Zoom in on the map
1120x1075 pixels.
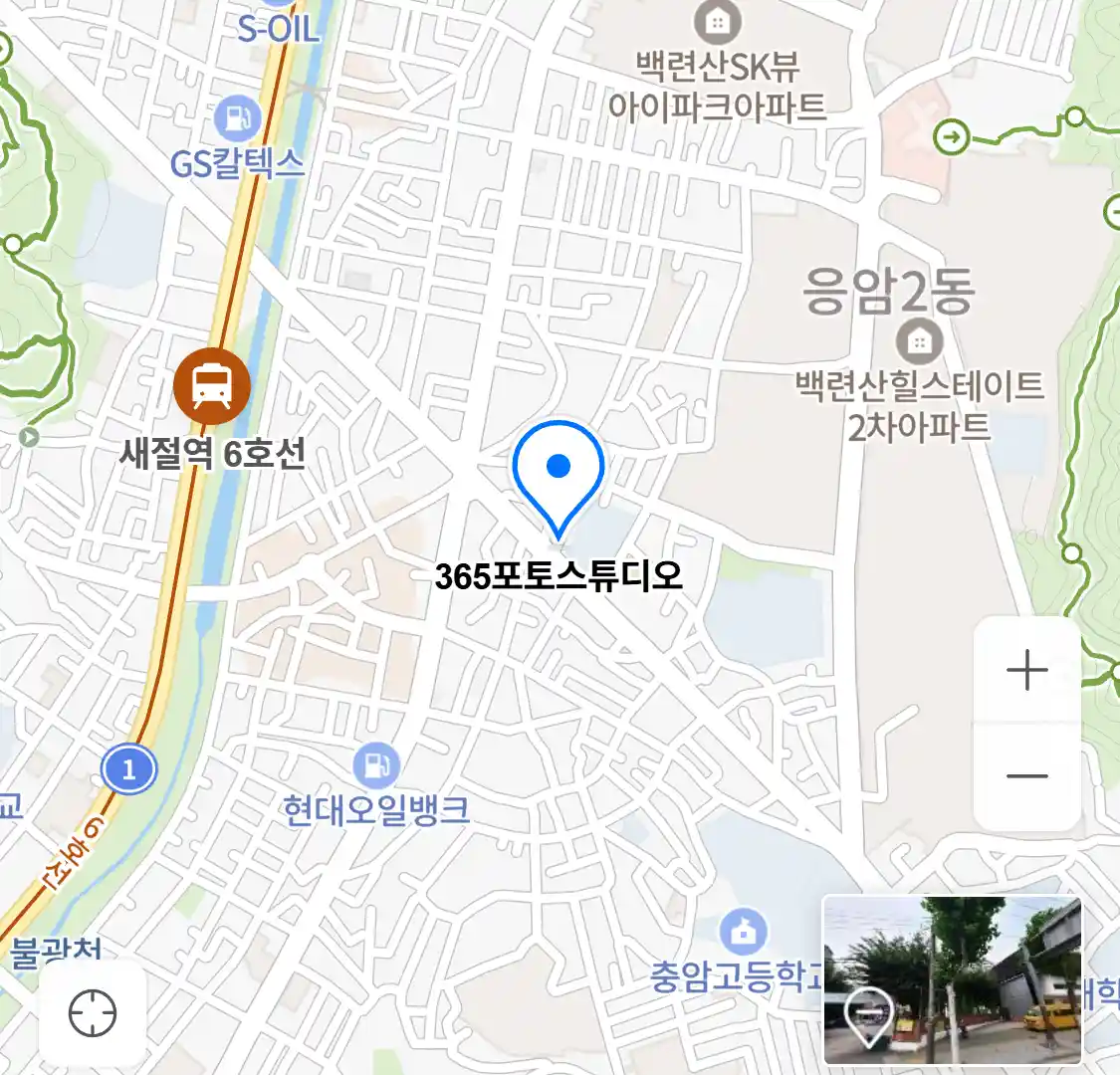pyautogui.click(x=1026, y=671)
